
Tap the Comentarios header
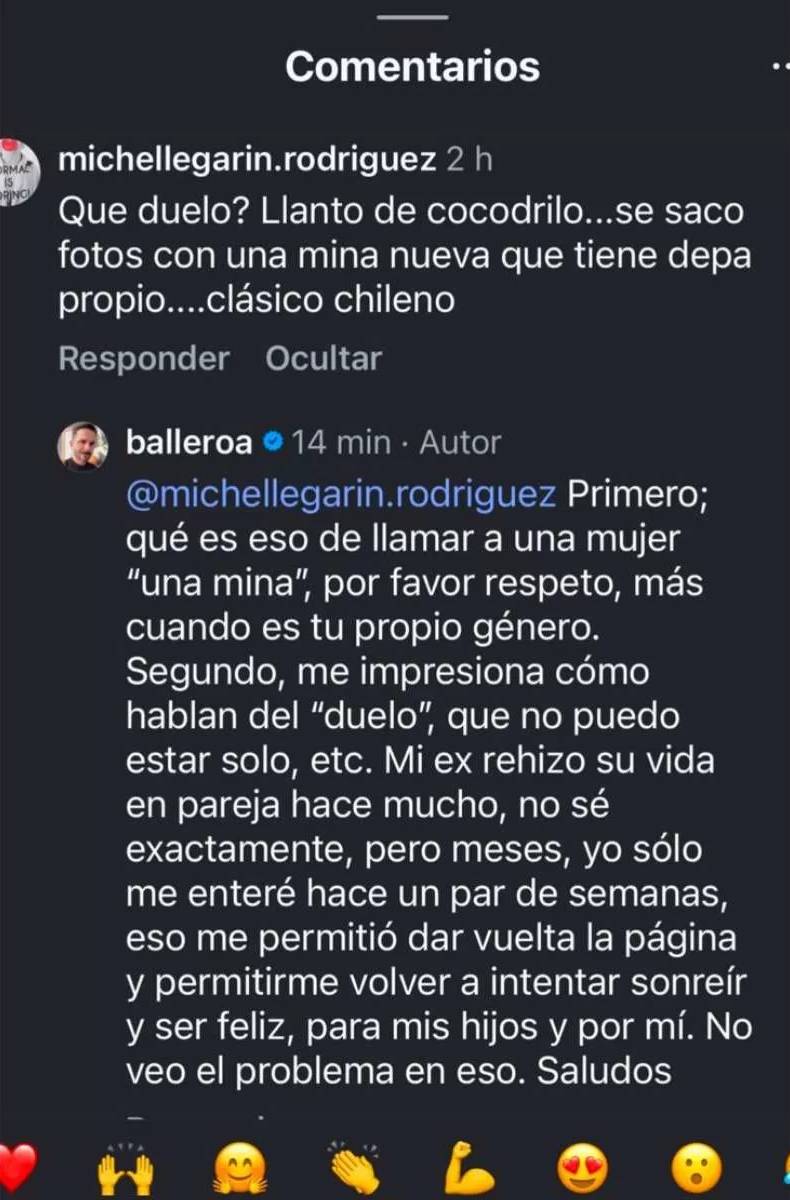[412, 67]
